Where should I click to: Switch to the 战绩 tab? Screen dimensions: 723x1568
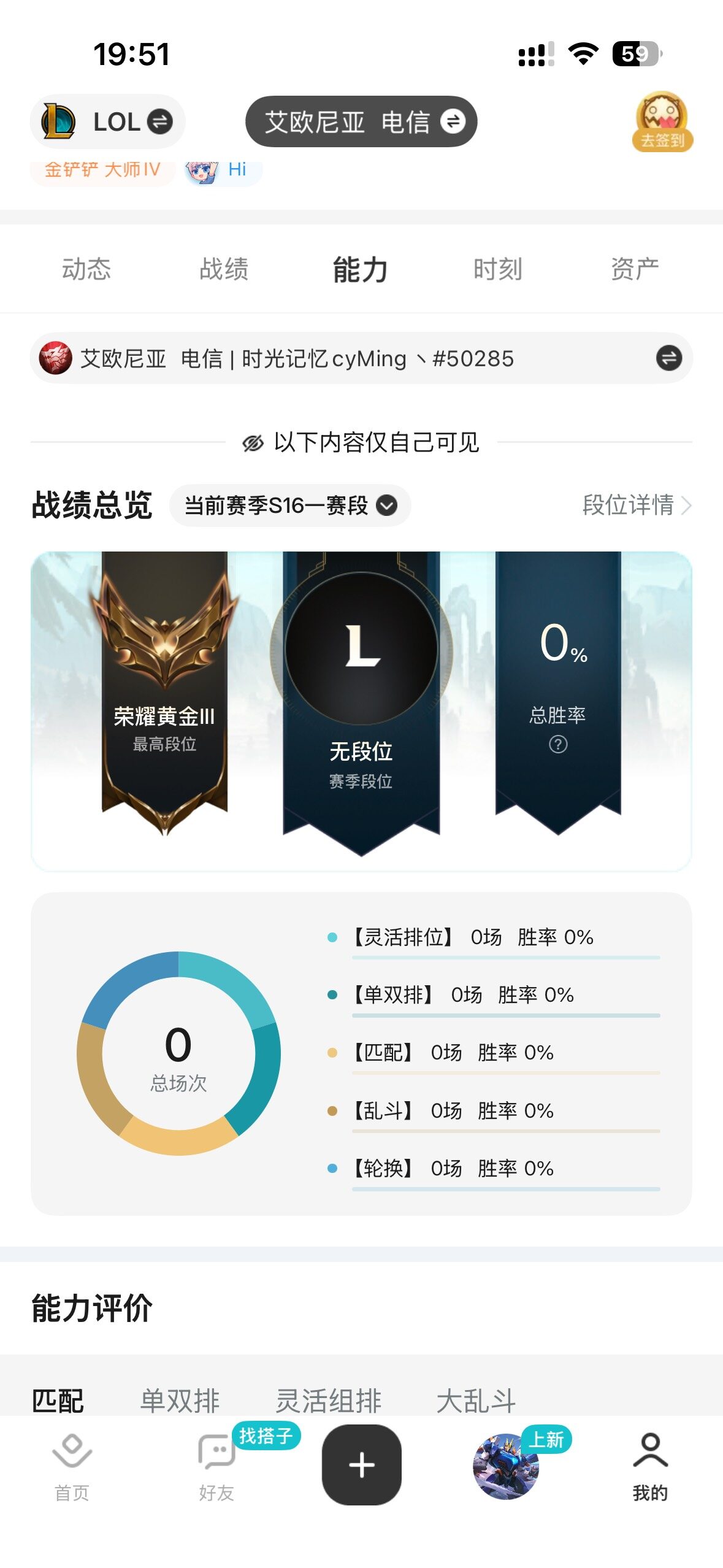click(x=224, y=269)
